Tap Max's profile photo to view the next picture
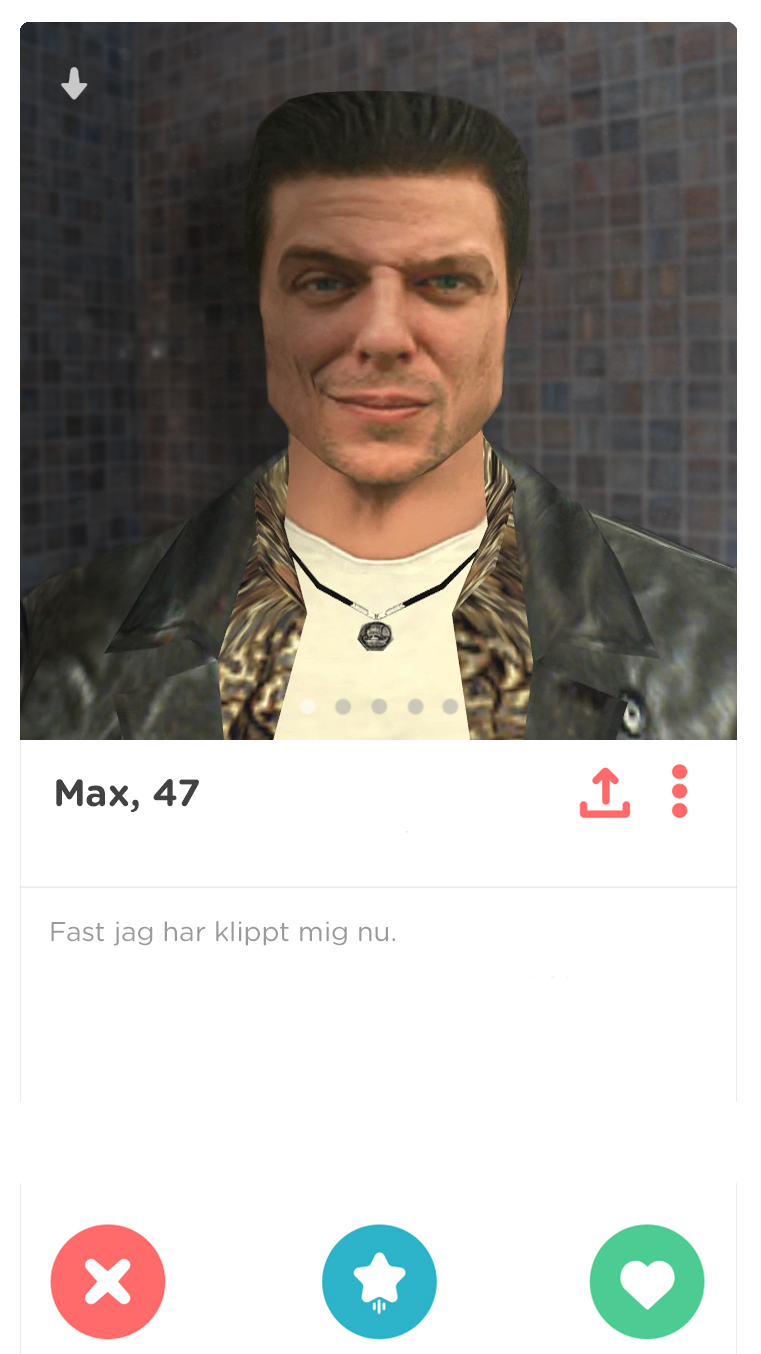761x1354 pixels. (x=600, y=400)
